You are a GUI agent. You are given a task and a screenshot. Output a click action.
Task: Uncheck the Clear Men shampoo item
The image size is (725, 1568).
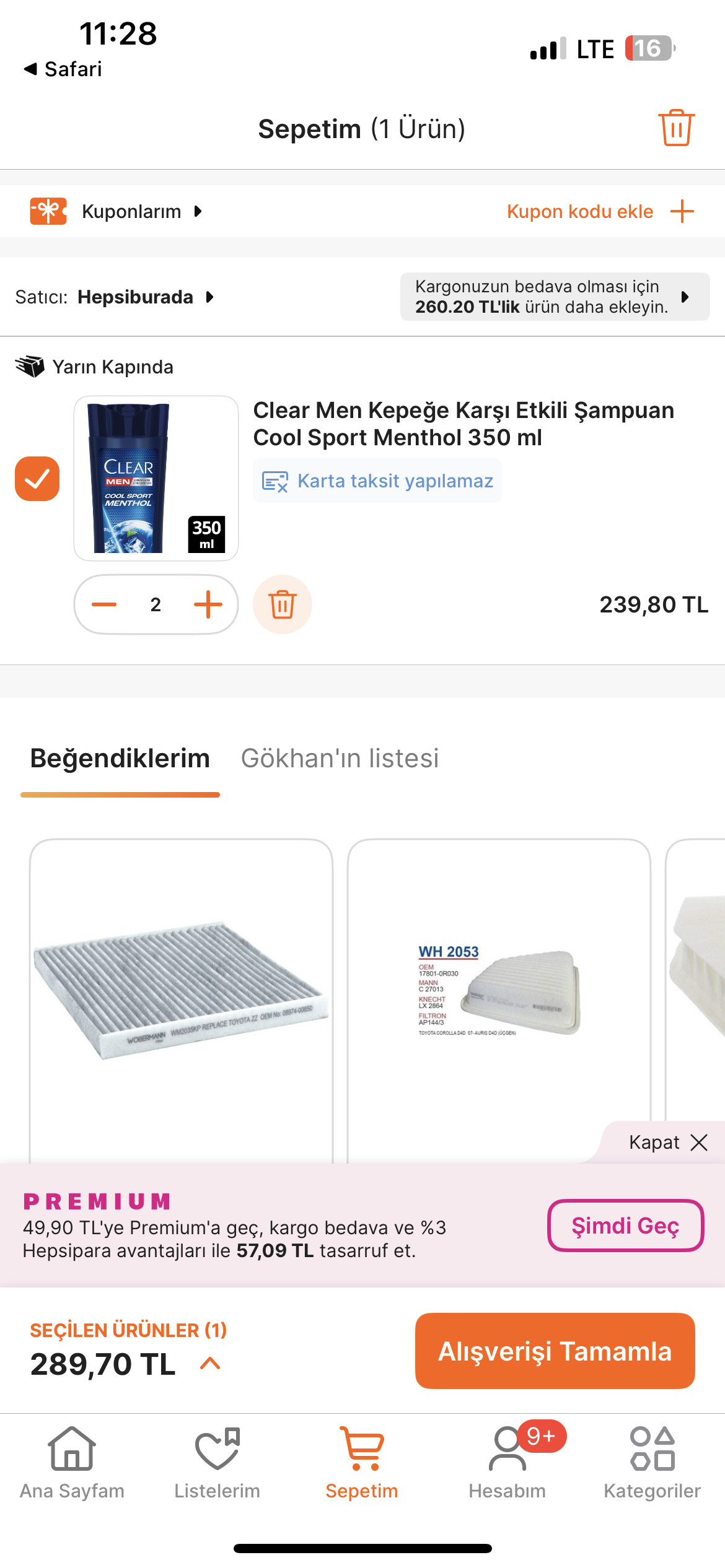point(37,479)
